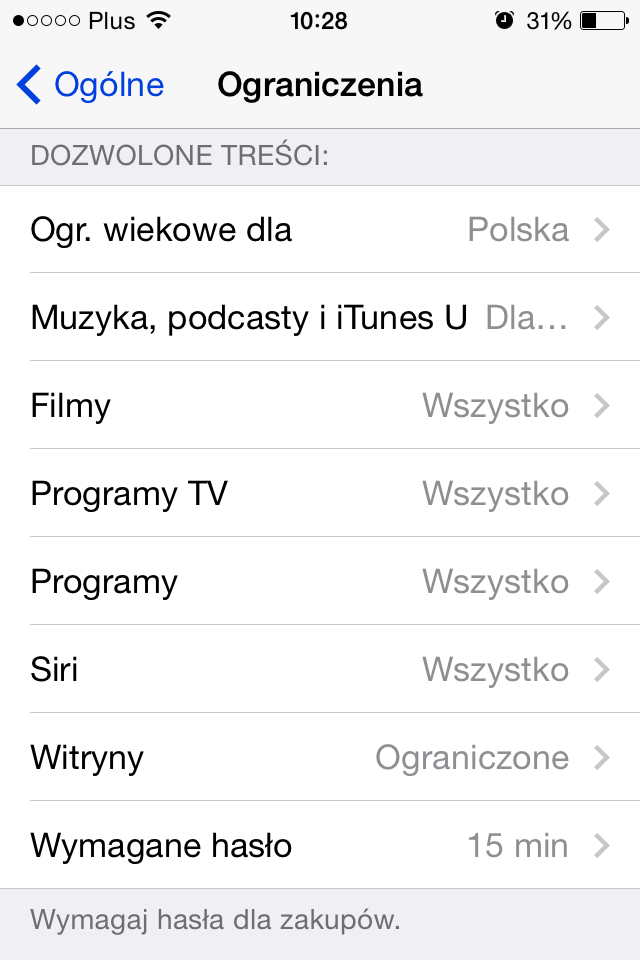Open the Witryny Ograniczone setting
Viewport: 640px width, 960px height.
320,758
